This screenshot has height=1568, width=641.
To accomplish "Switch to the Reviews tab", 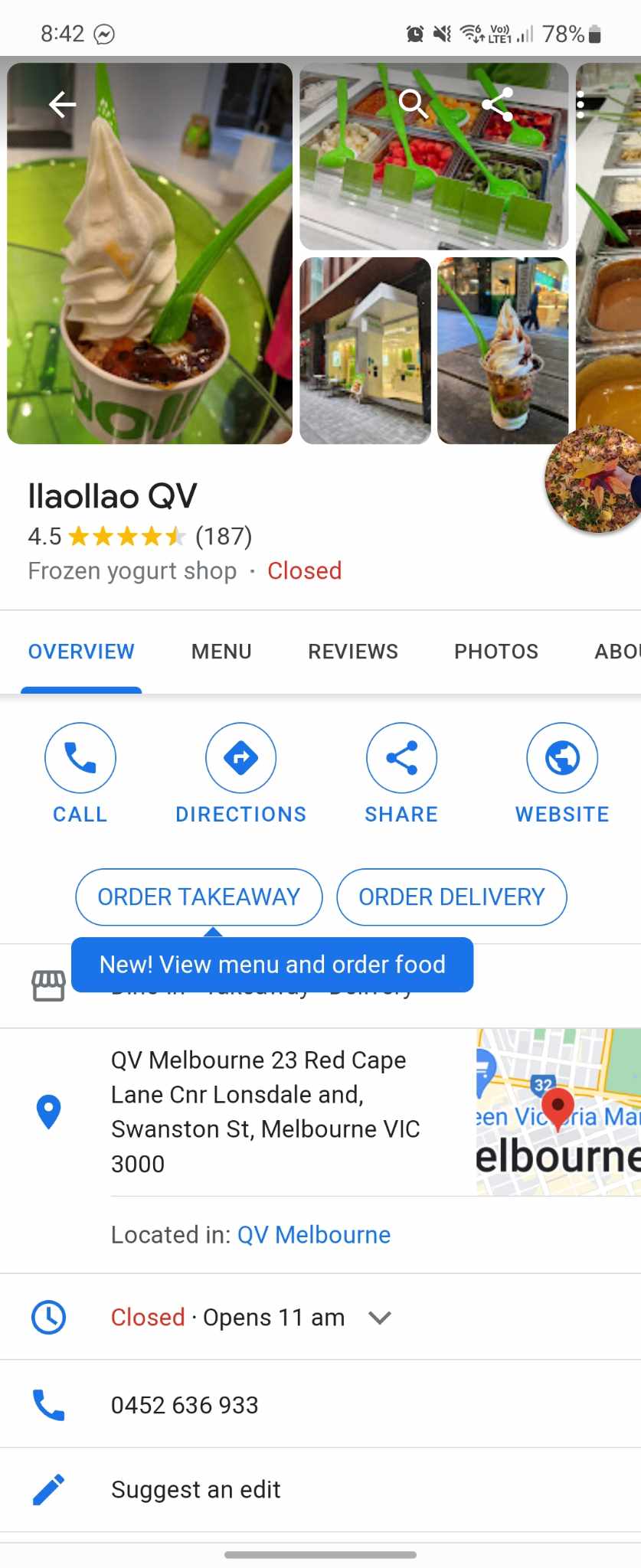I will (x=353, y=652).
